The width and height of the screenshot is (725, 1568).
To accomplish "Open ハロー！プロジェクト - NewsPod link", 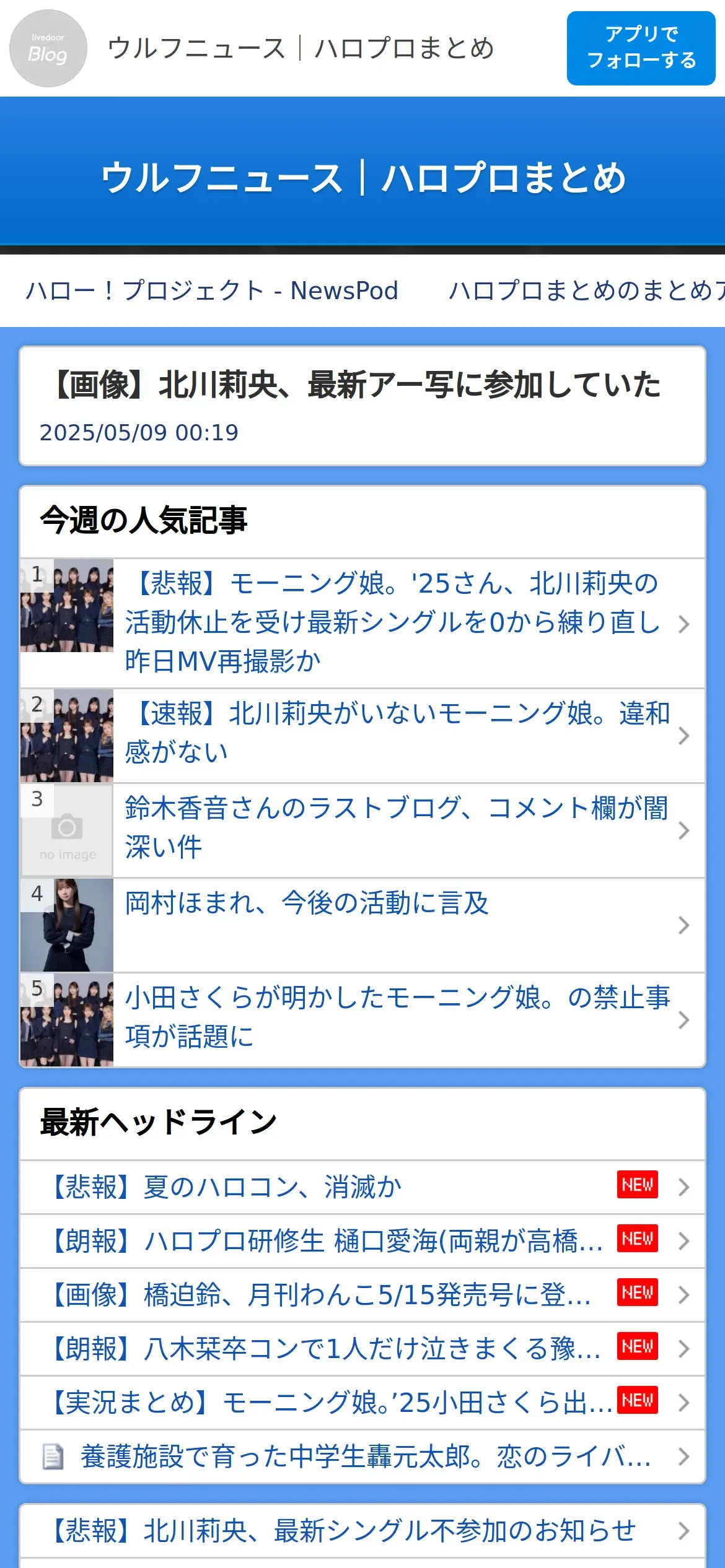I will 212,290.
